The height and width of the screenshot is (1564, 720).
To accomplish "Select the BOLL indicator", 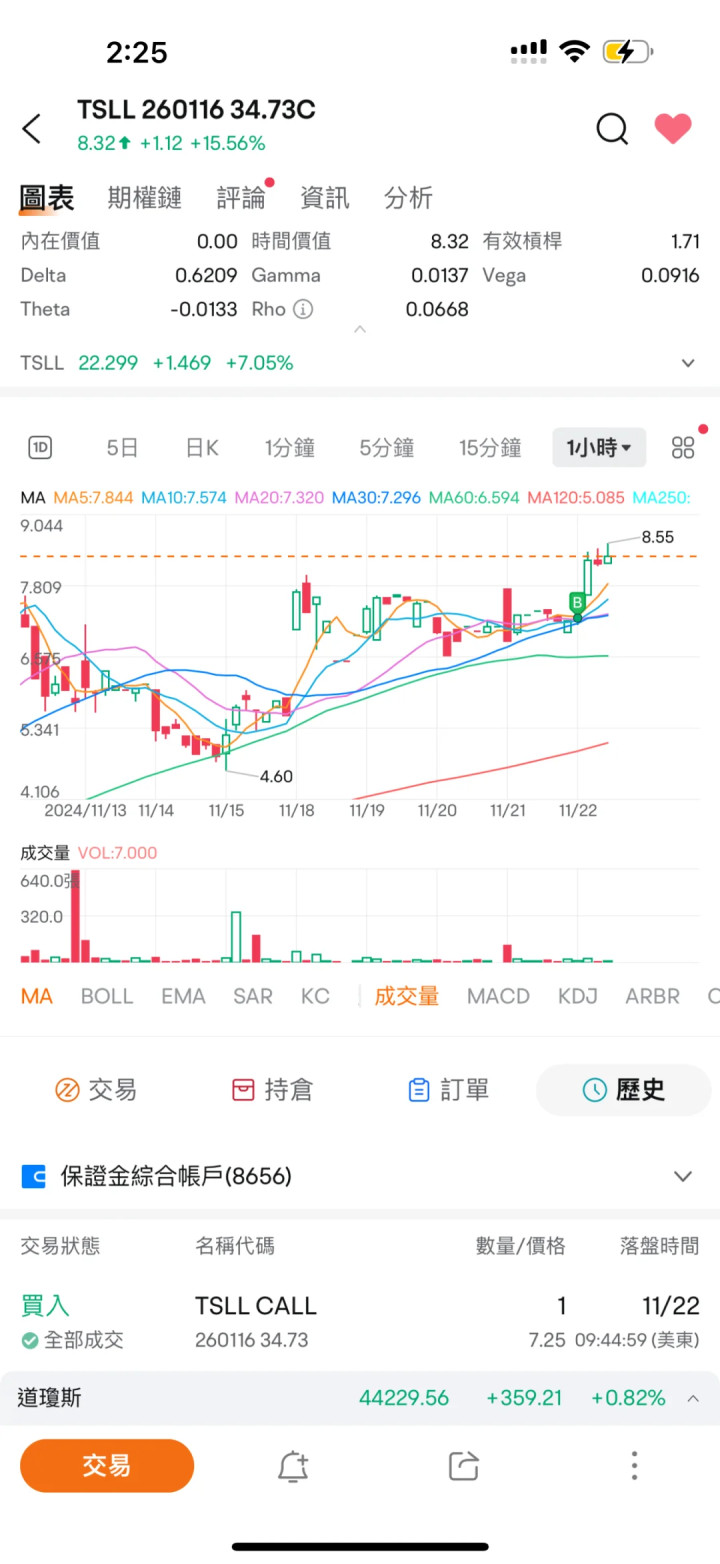I will point(107,996).
